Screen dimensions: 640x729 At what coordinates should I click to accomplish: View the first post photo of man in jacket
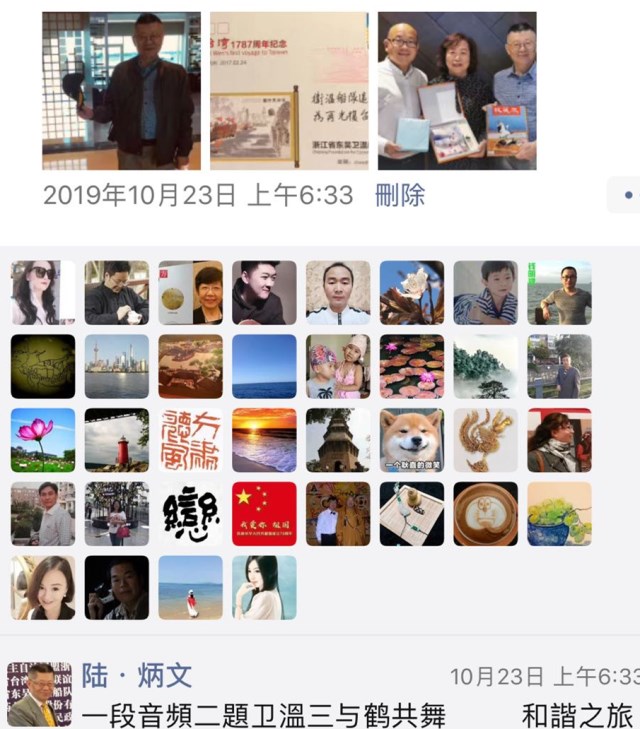point(121,91)
